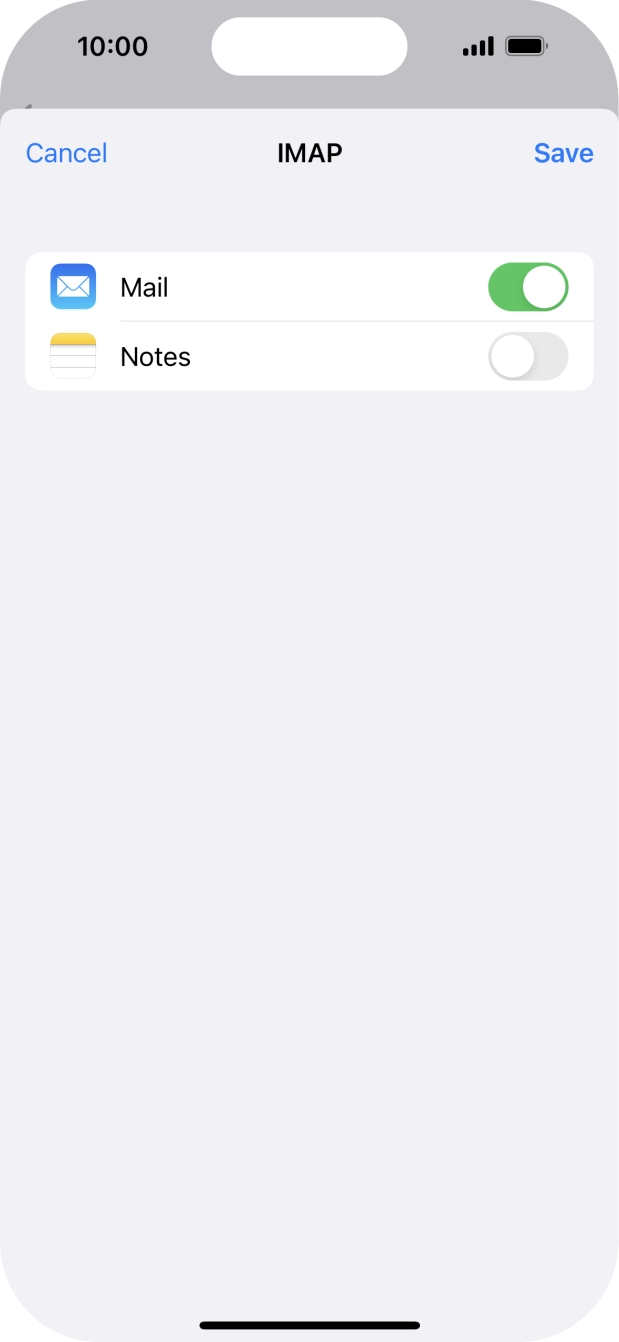Save the IMAP account settings
Image resolution: width=619 pixels, height=1342 pixels.
point(563,153)
